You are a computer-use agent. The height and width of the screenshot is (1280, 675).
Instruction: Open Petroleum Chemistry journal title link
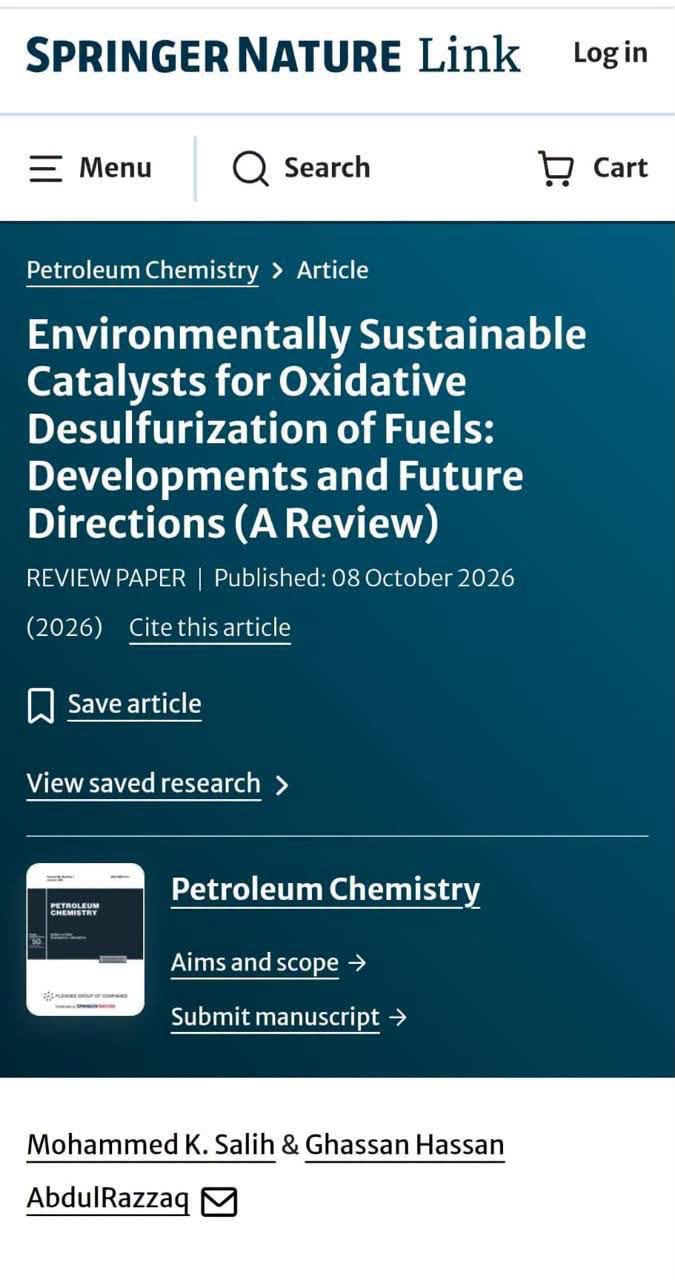point(325,889)
